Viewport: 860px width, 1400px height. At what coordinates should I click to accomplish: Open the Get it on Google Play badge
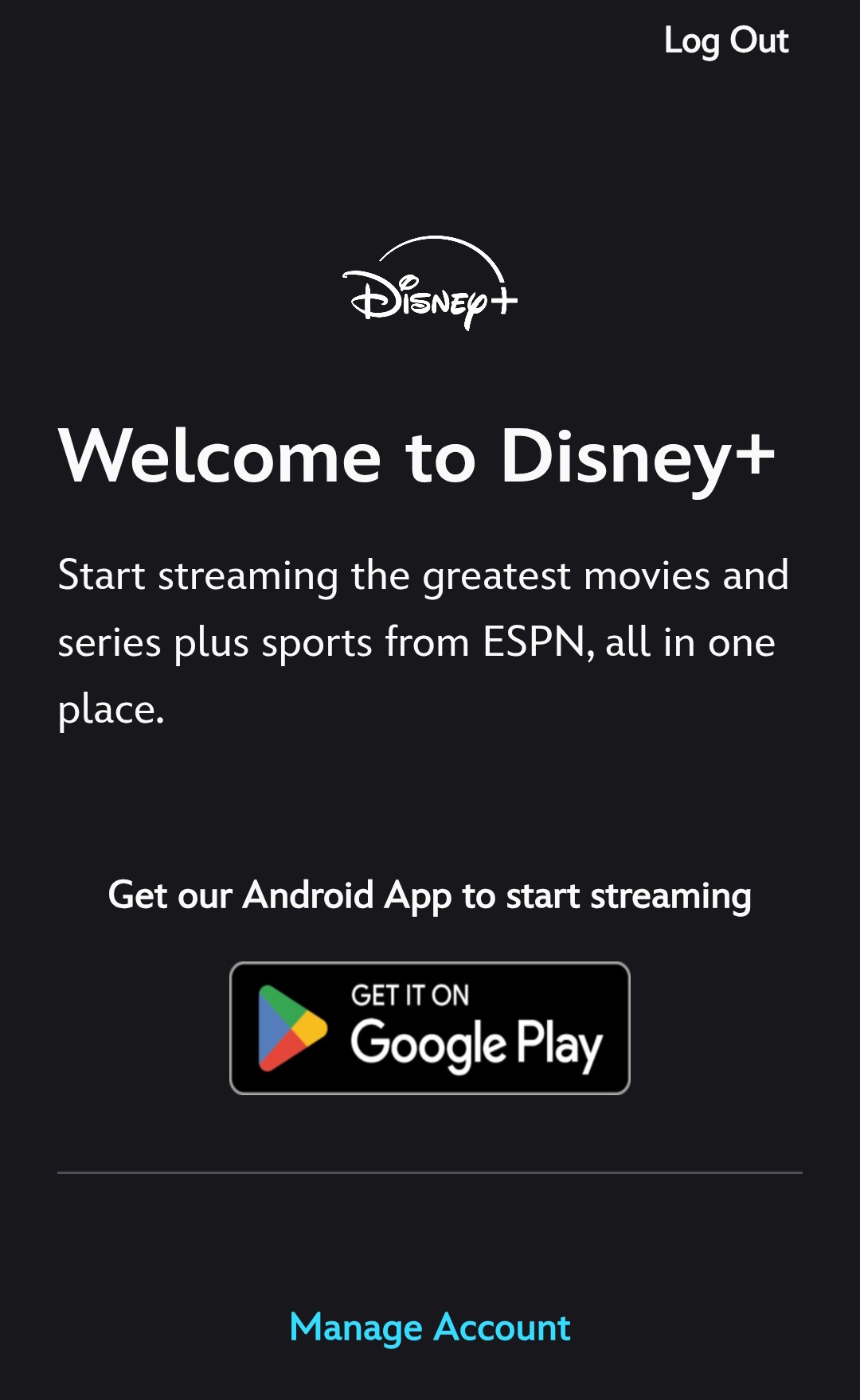pyautogui.click(x=430, y=1028)
